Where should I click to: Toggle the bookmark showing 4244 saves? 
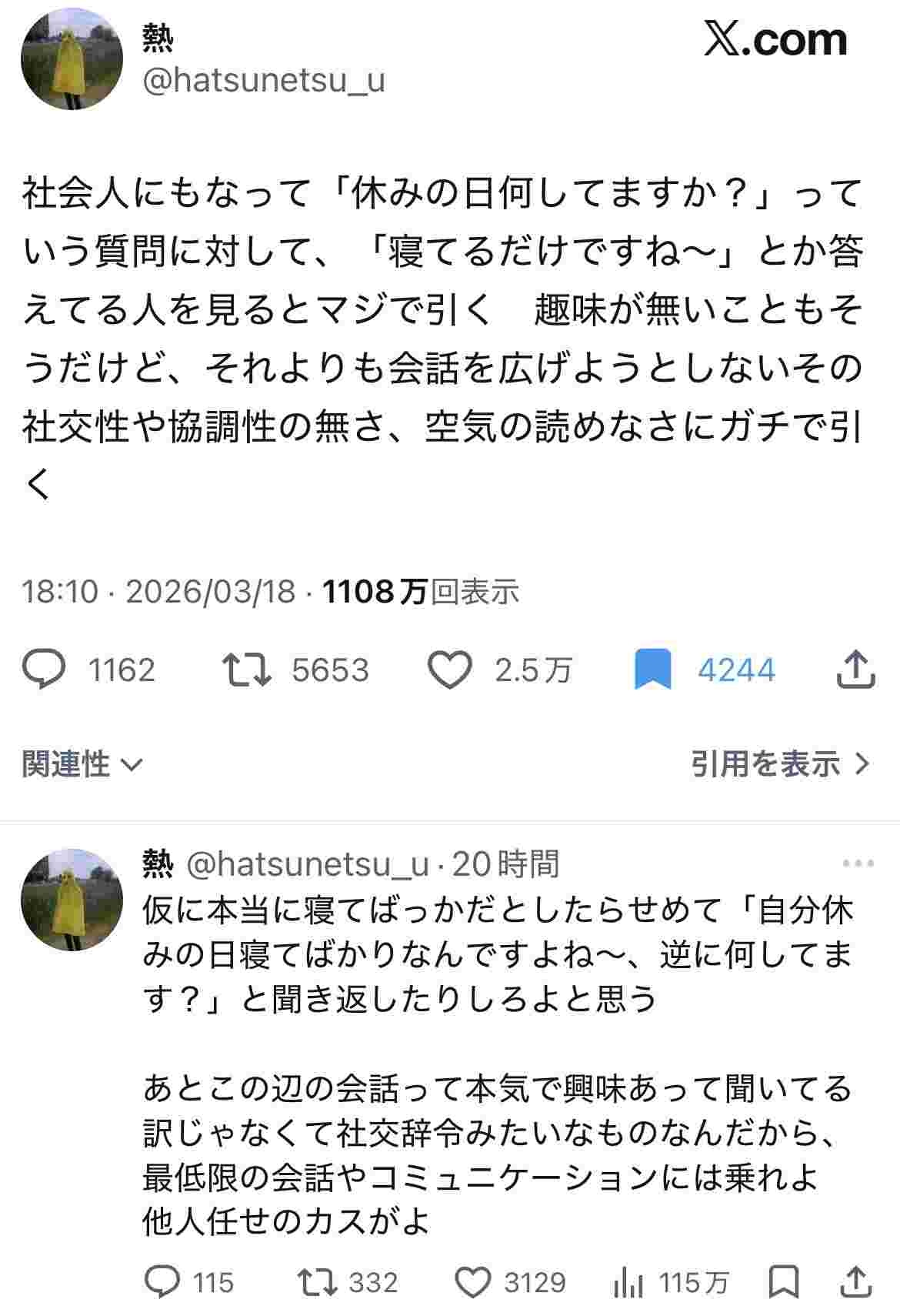653,670
